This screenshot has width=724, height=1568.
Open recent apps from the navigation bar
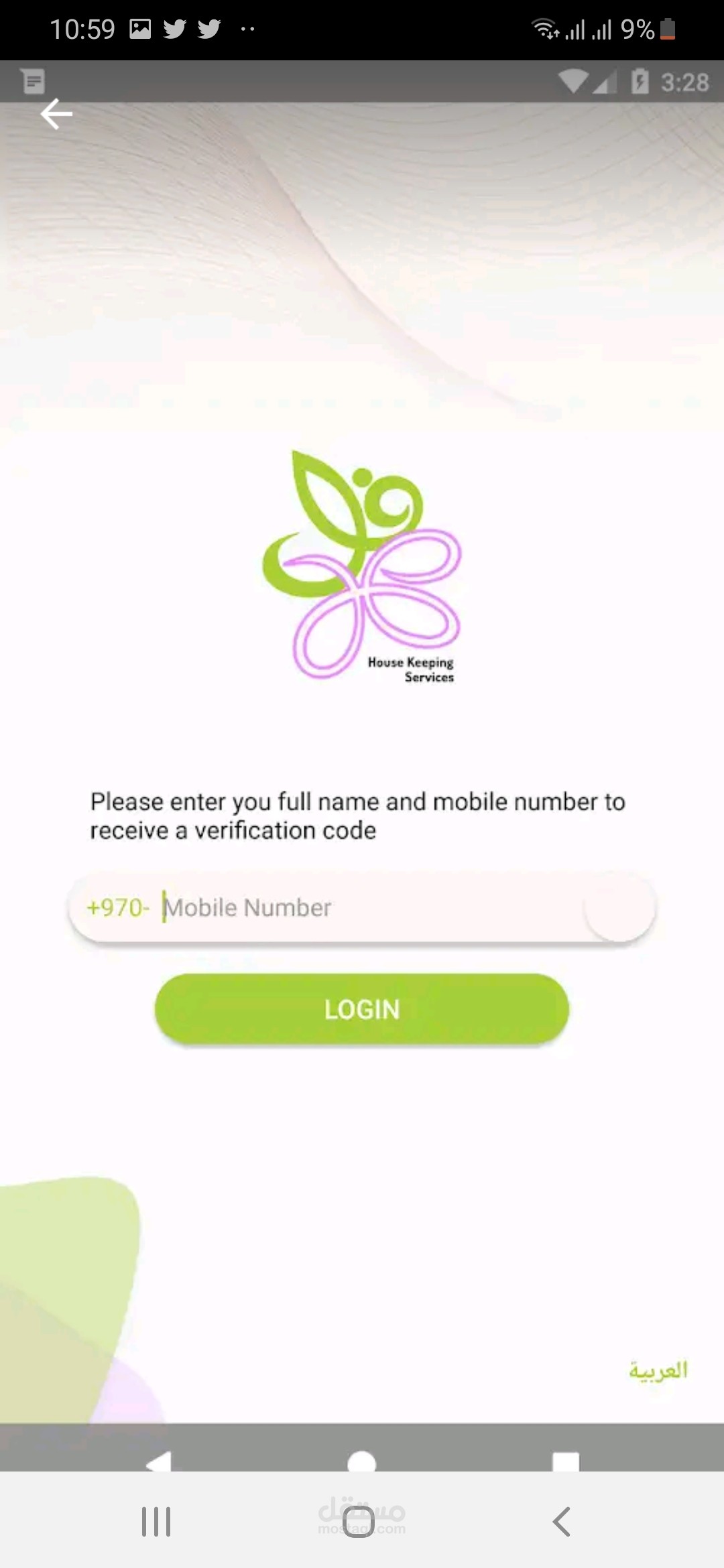point(156,1521)
